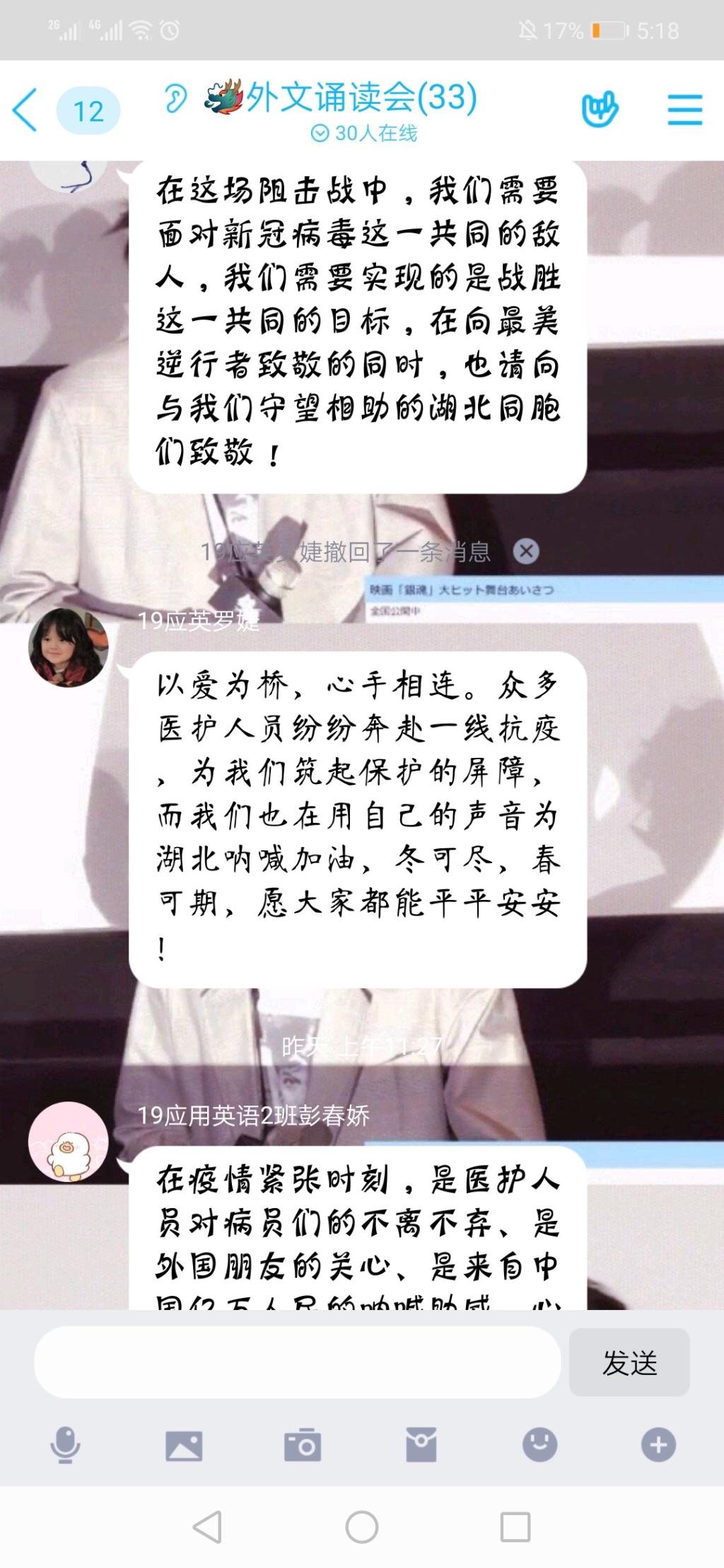The image size is (724, 1568).
Task: Open 19应英罗婕's avatar profile
Action: click(68, 648)
